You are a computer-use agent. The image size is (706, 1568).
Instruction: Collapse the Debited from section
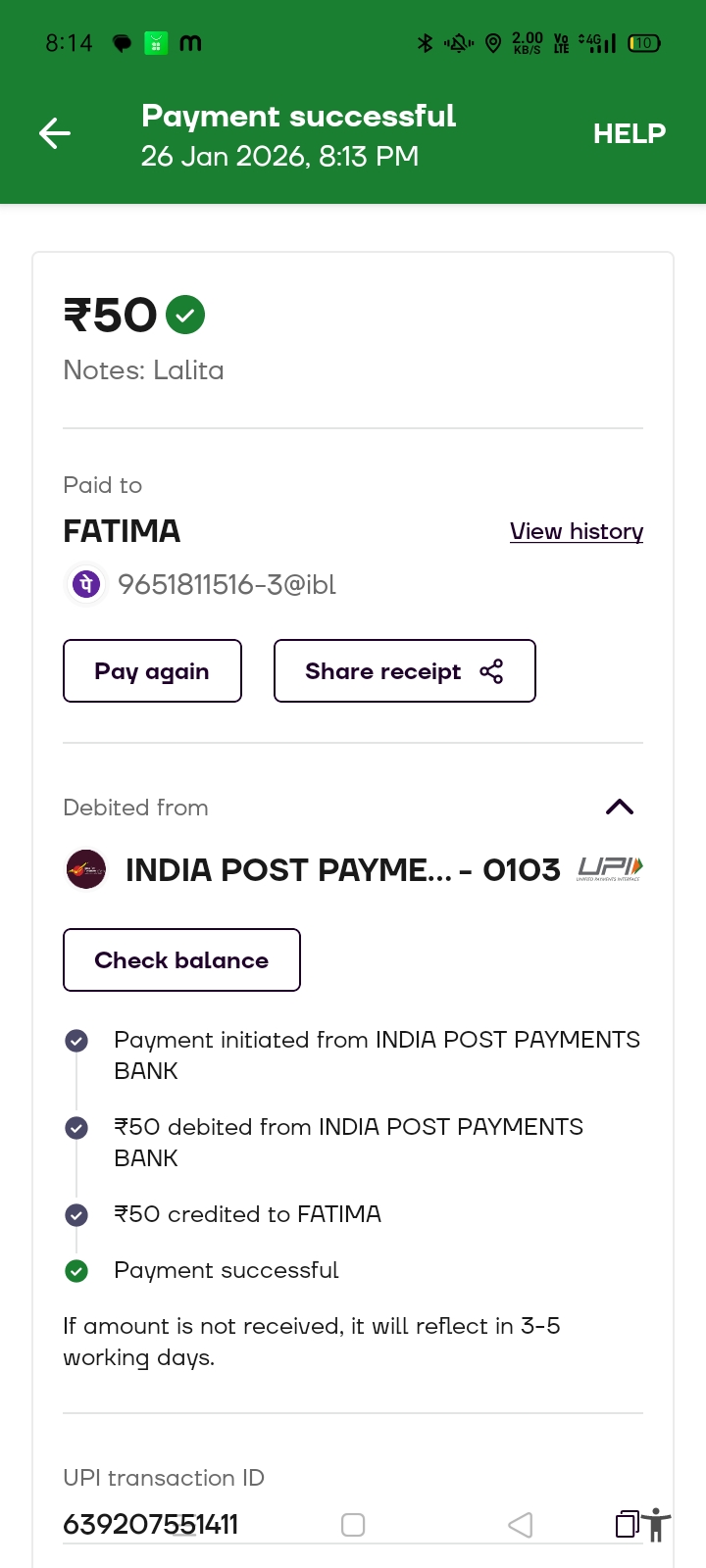point(620,807)
